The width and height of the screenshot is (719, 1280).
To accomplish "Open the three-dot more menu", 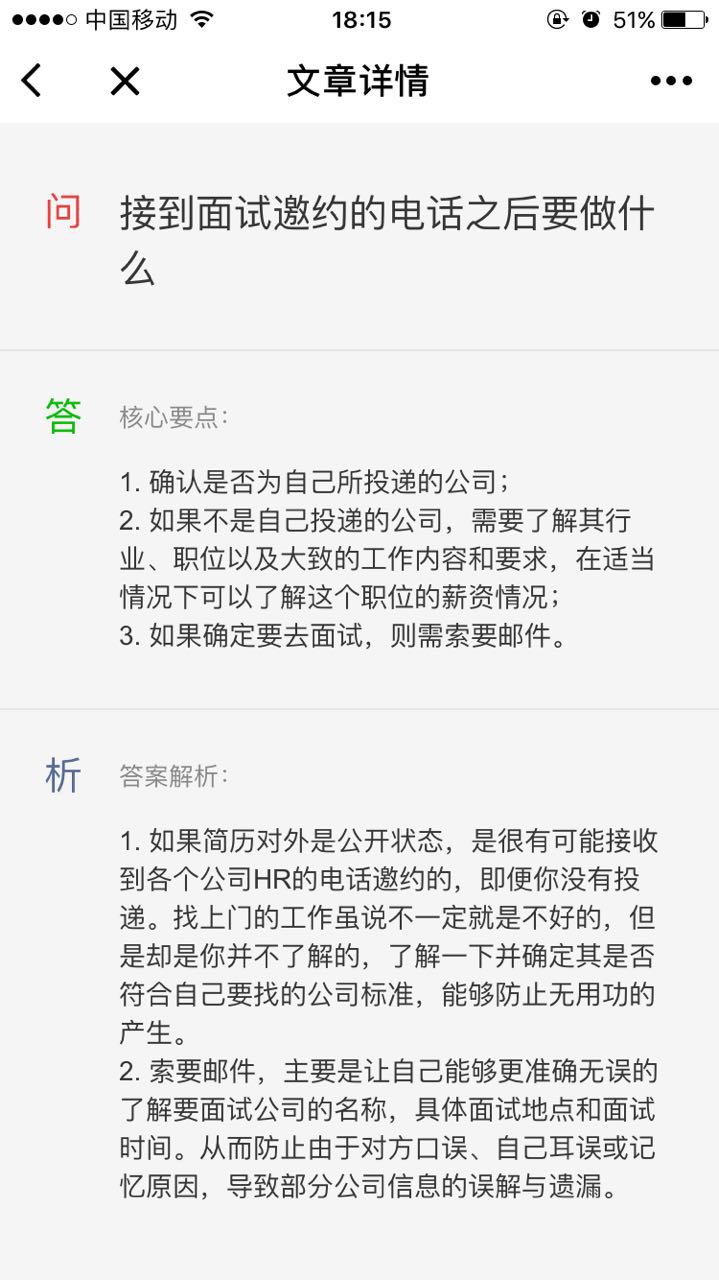I will [x=671, y=81].
